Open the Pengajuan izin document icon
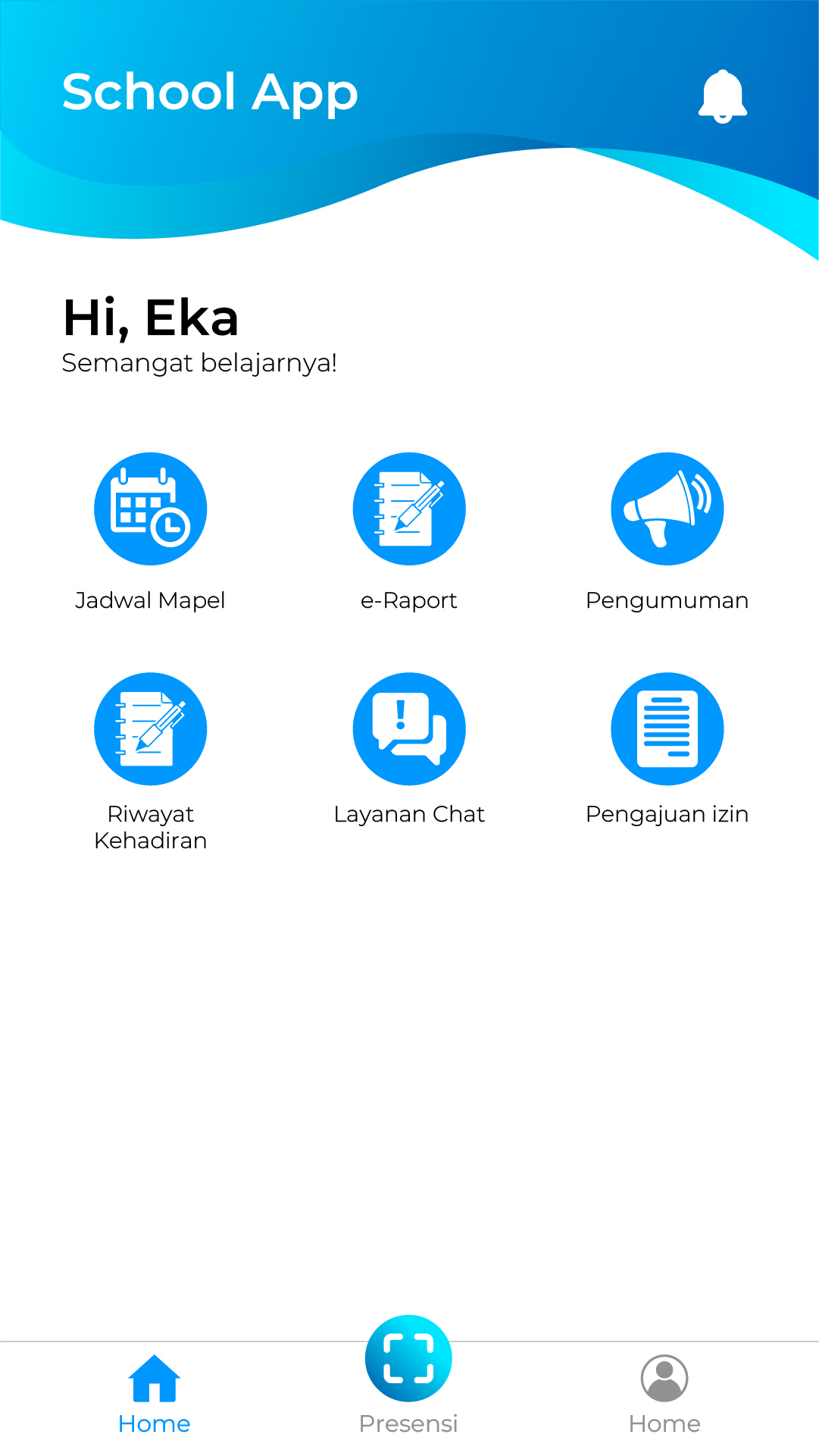The height and width of the screenshot is (1456, 819). (x=667, y=728)
